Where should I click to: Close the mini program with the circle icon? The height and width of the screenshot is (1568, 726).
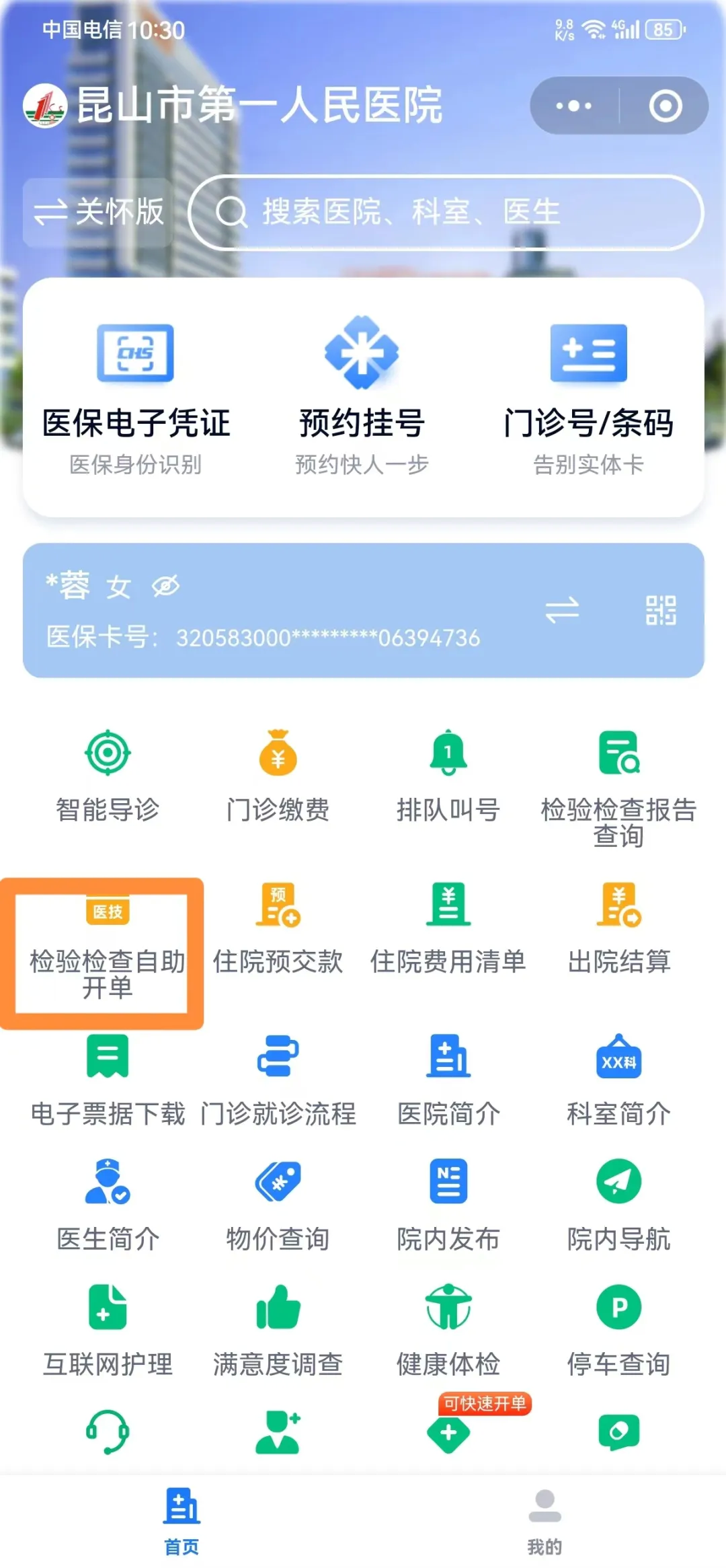coord(665,106)
